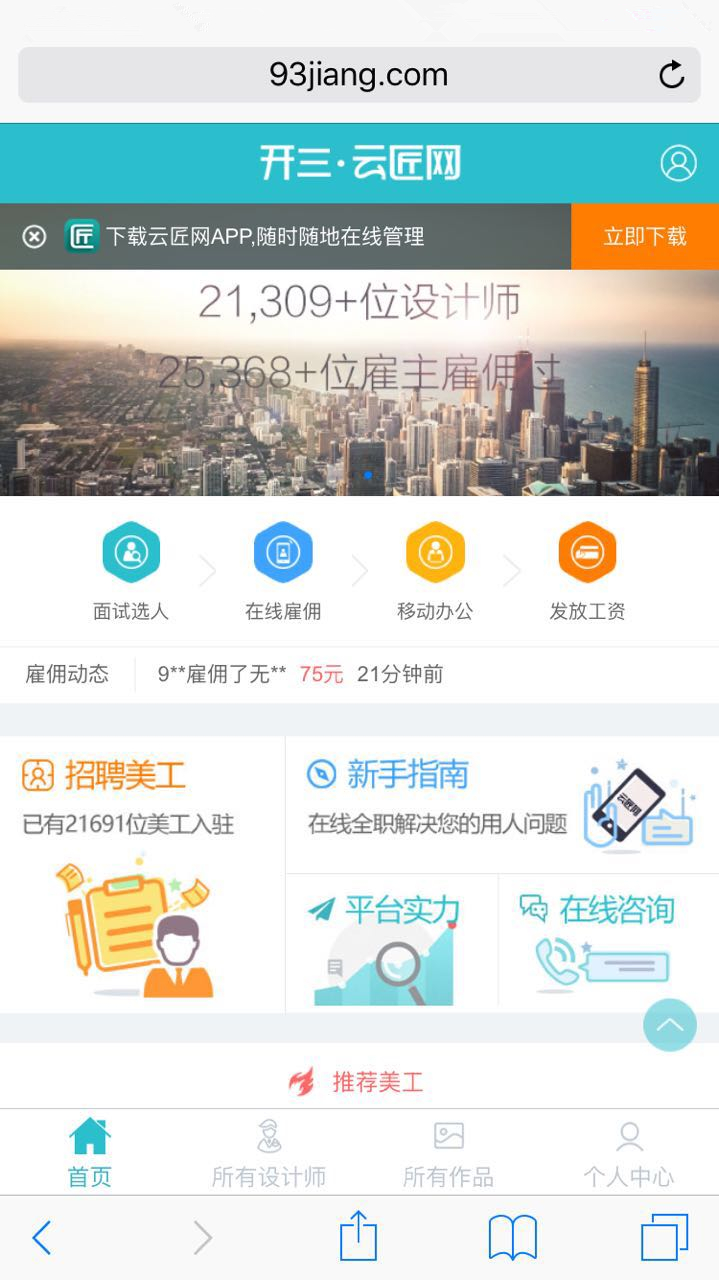The height and width of the screenshot is (1280, 719).
Task: Open the browser bookmarks
Action: tap(512, 1238)
